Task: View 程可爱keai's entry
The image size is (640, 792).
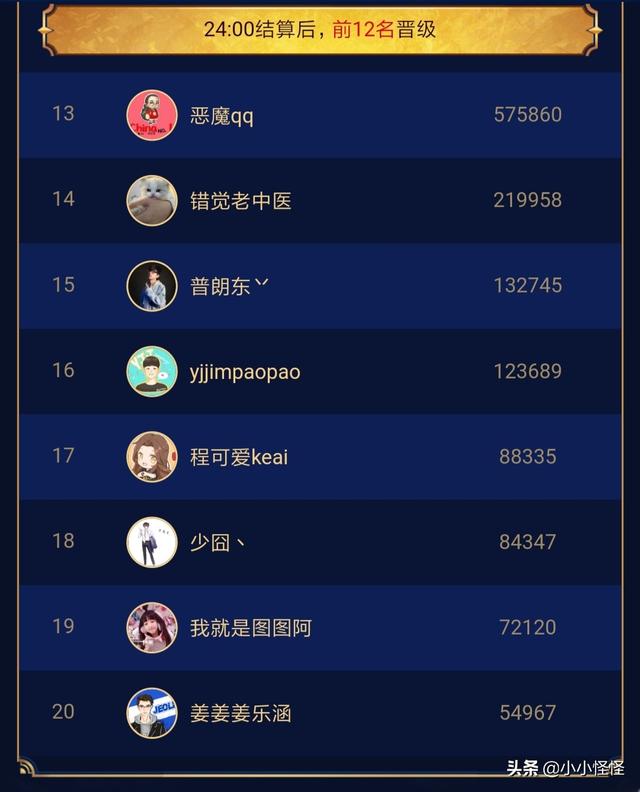Action: point(320,457)
